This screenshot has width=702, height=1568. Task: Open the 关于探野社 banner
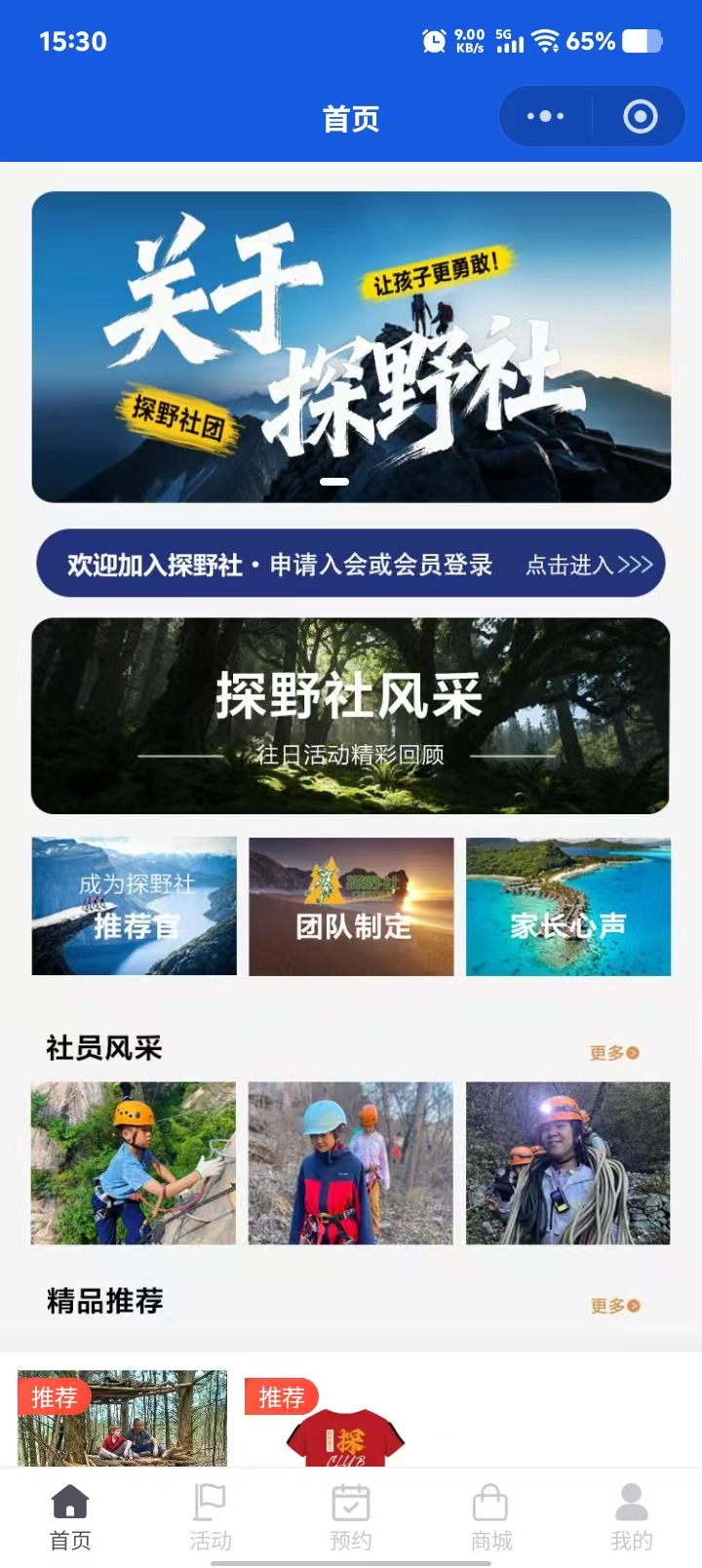point(351,347)
